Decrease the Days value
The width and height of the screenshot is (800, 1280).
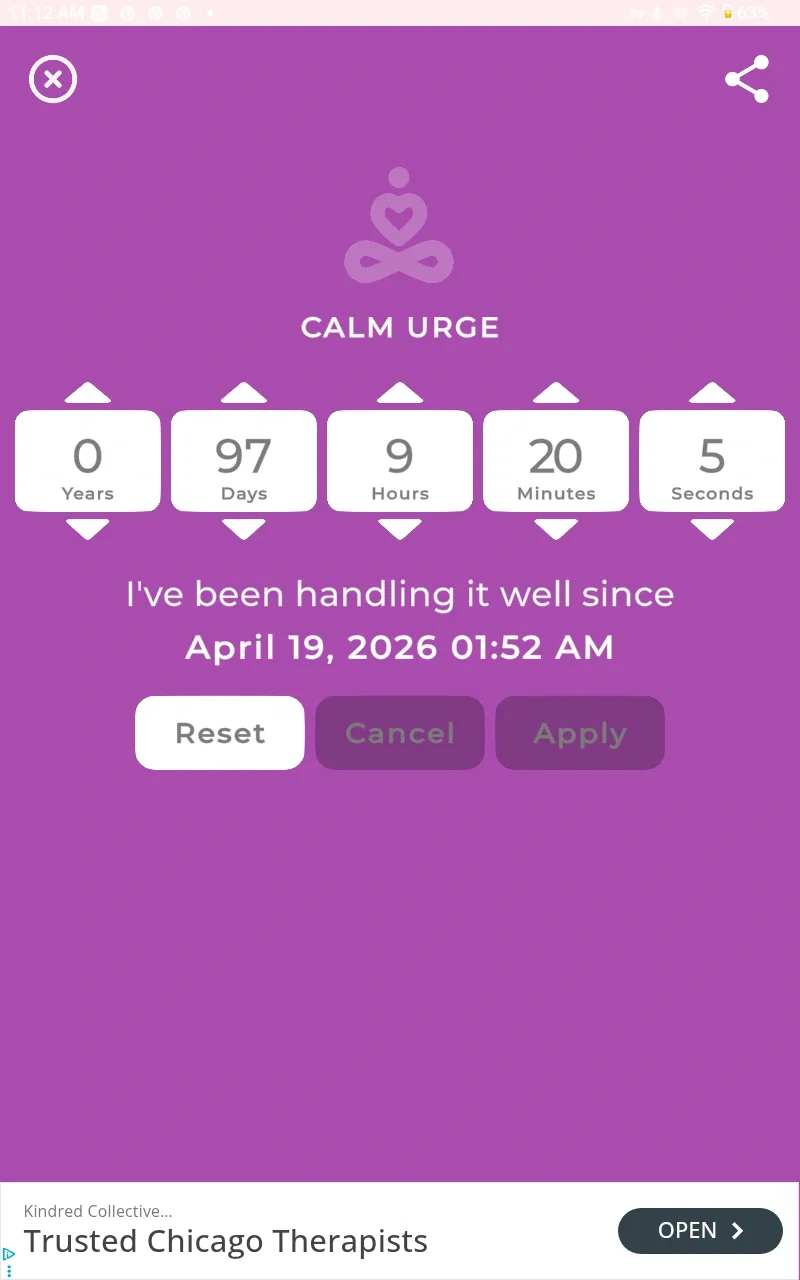pos(244,529)
